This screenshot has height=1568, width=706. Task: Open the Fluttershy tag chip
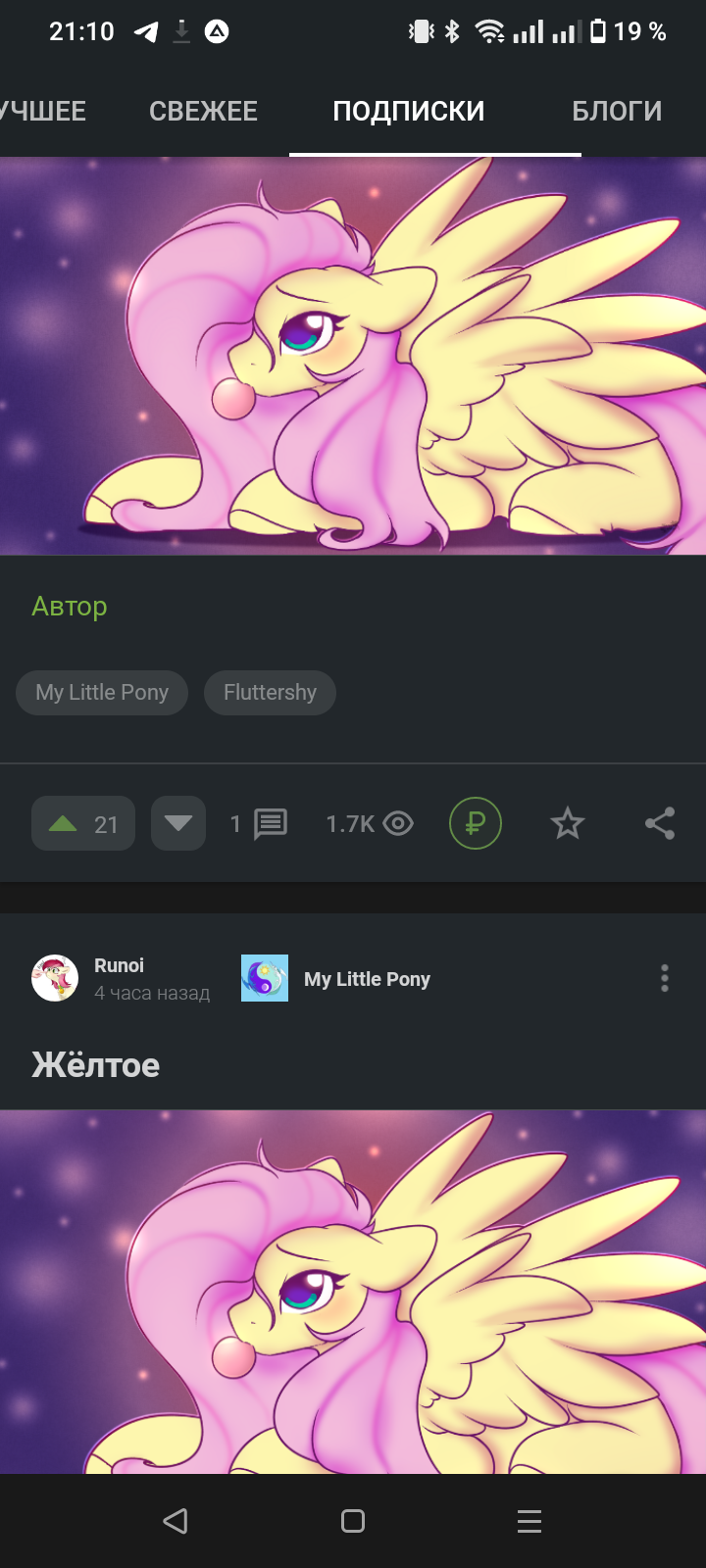click(x=270, y=693)
